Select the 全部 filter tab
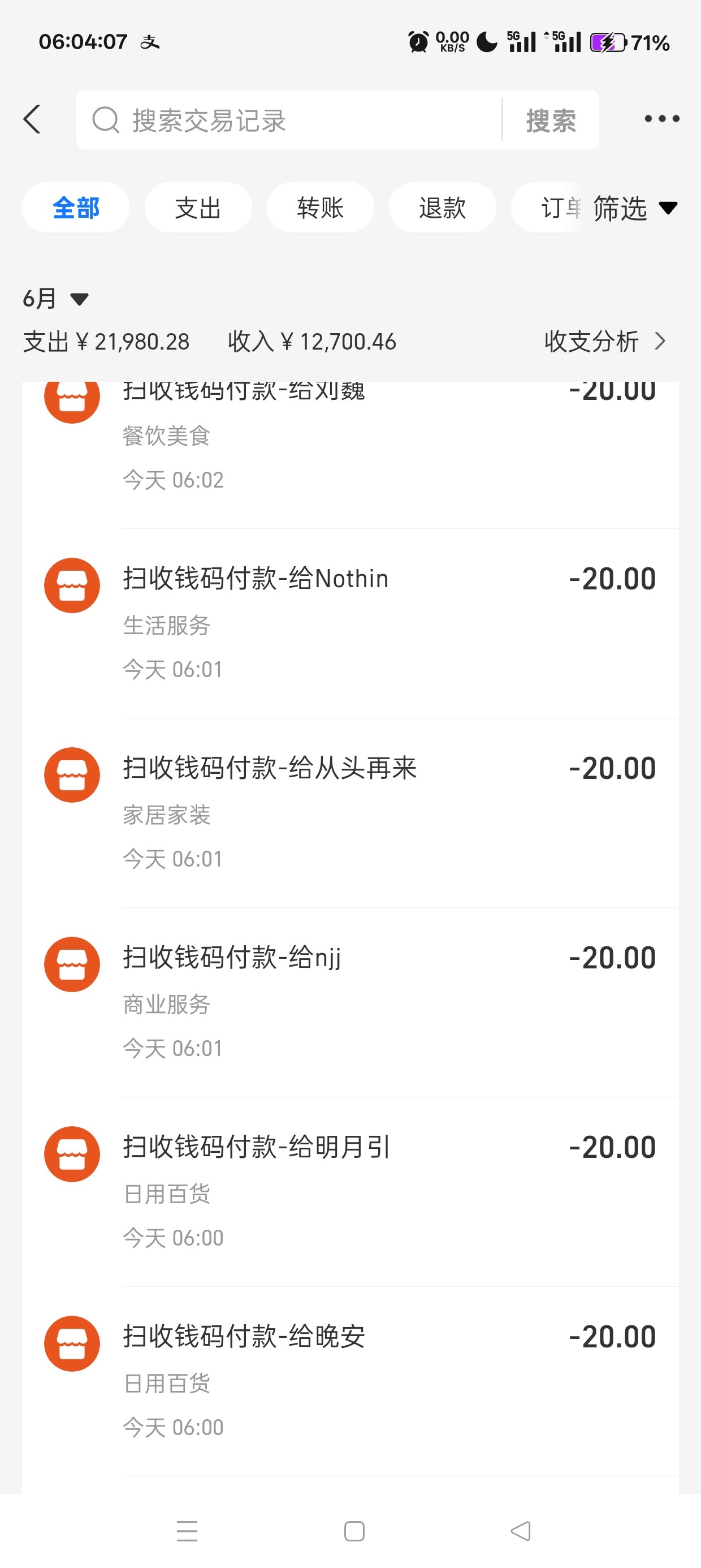 pyautogui.click(x=75, y=208)
